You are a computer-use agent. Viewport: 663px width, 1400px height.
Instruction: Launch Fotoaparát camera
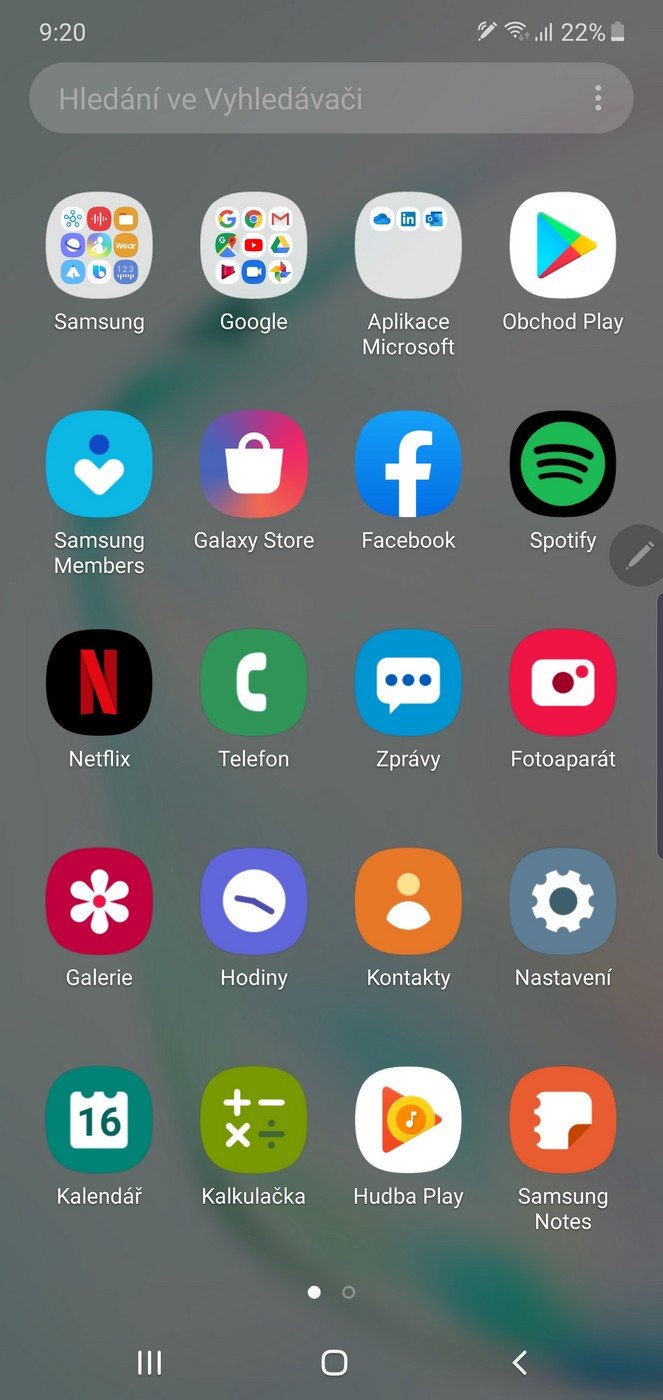(x=563, y=682)
